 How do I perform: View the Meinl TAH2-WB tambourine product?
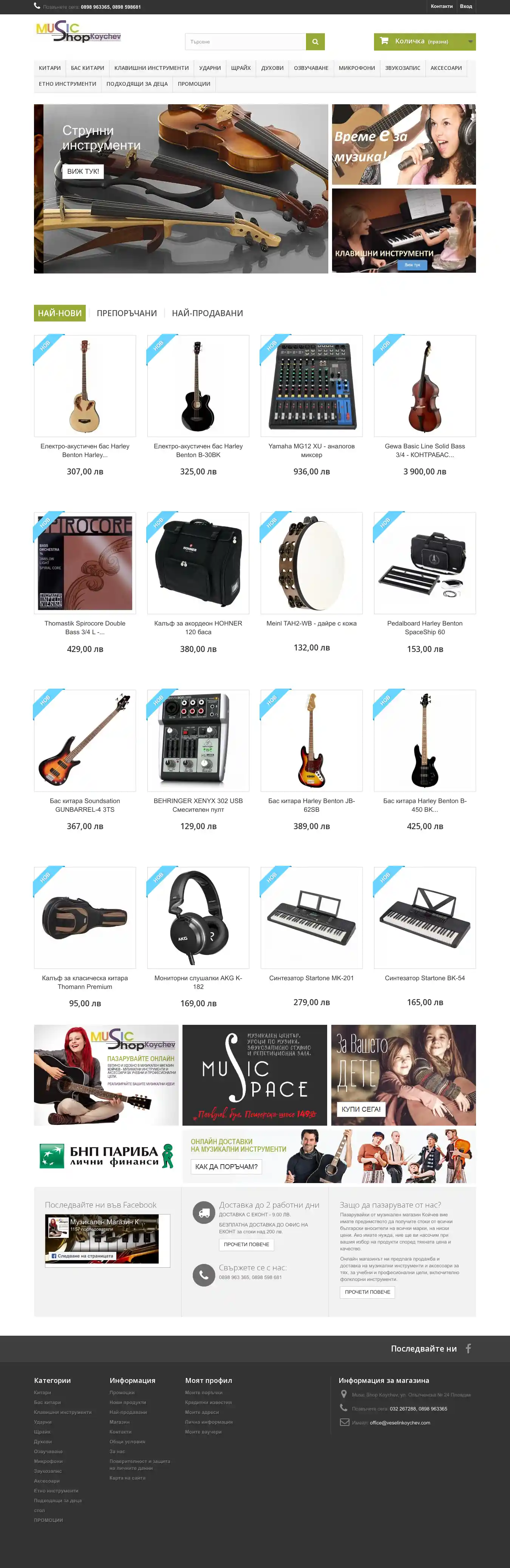[311, 563]
